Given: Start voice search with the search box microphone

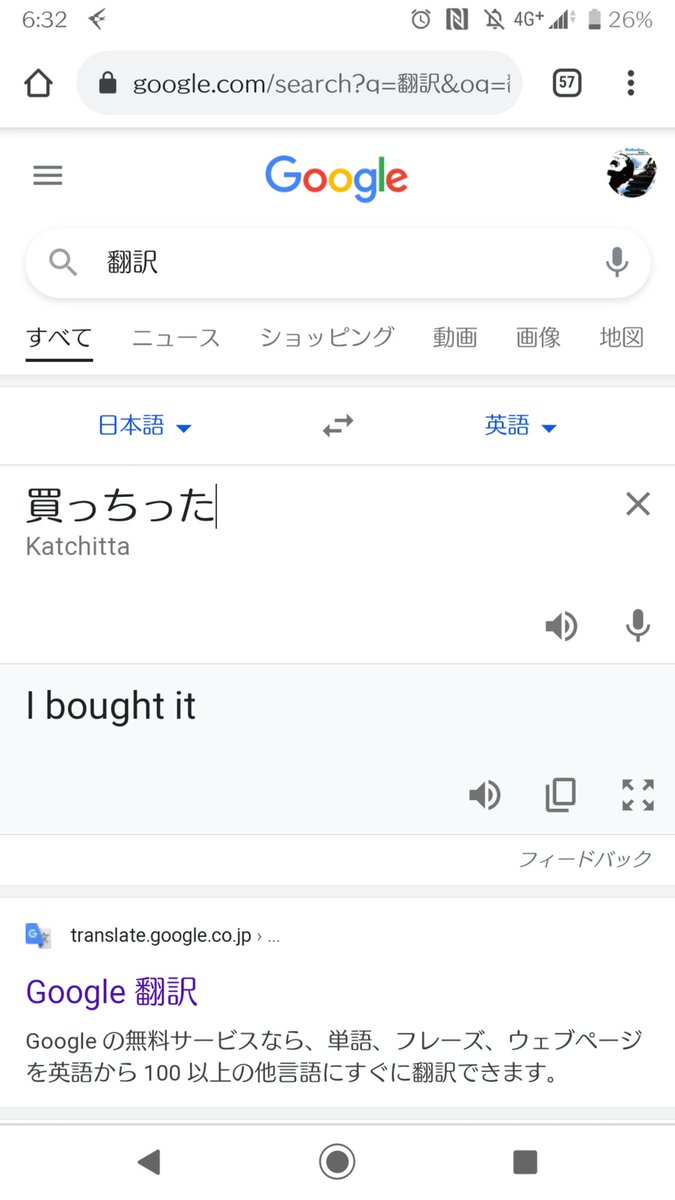Looking at the screenshot, I should (617, 263).
